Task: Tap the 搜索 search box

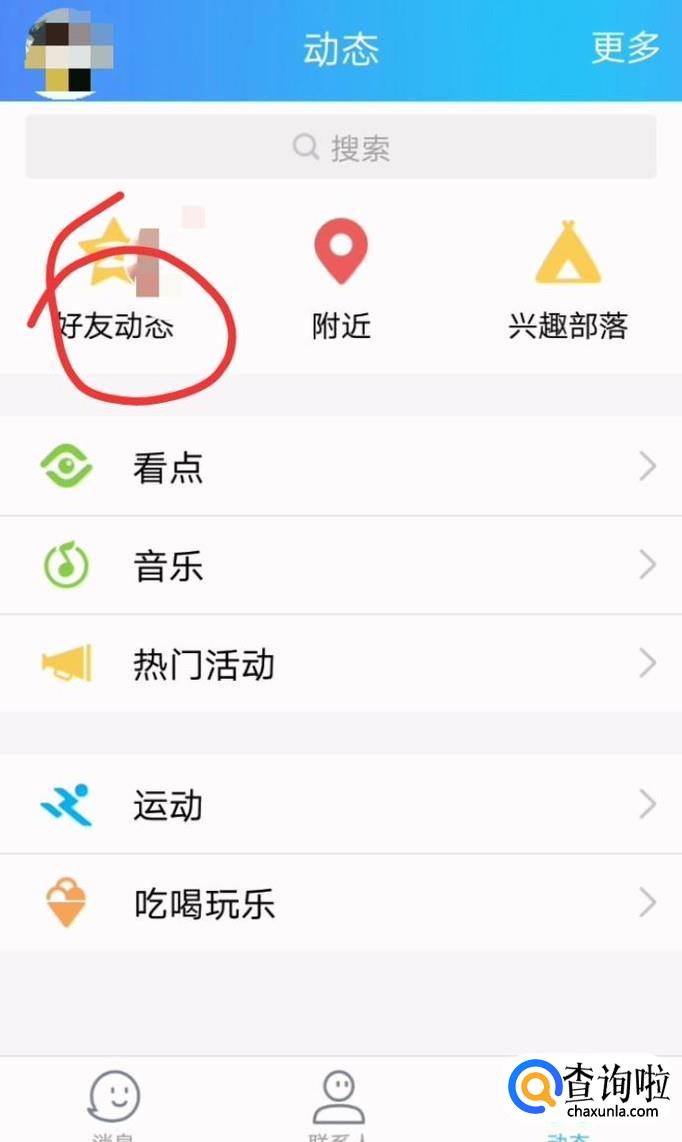Action: click(x=341, y=148)
